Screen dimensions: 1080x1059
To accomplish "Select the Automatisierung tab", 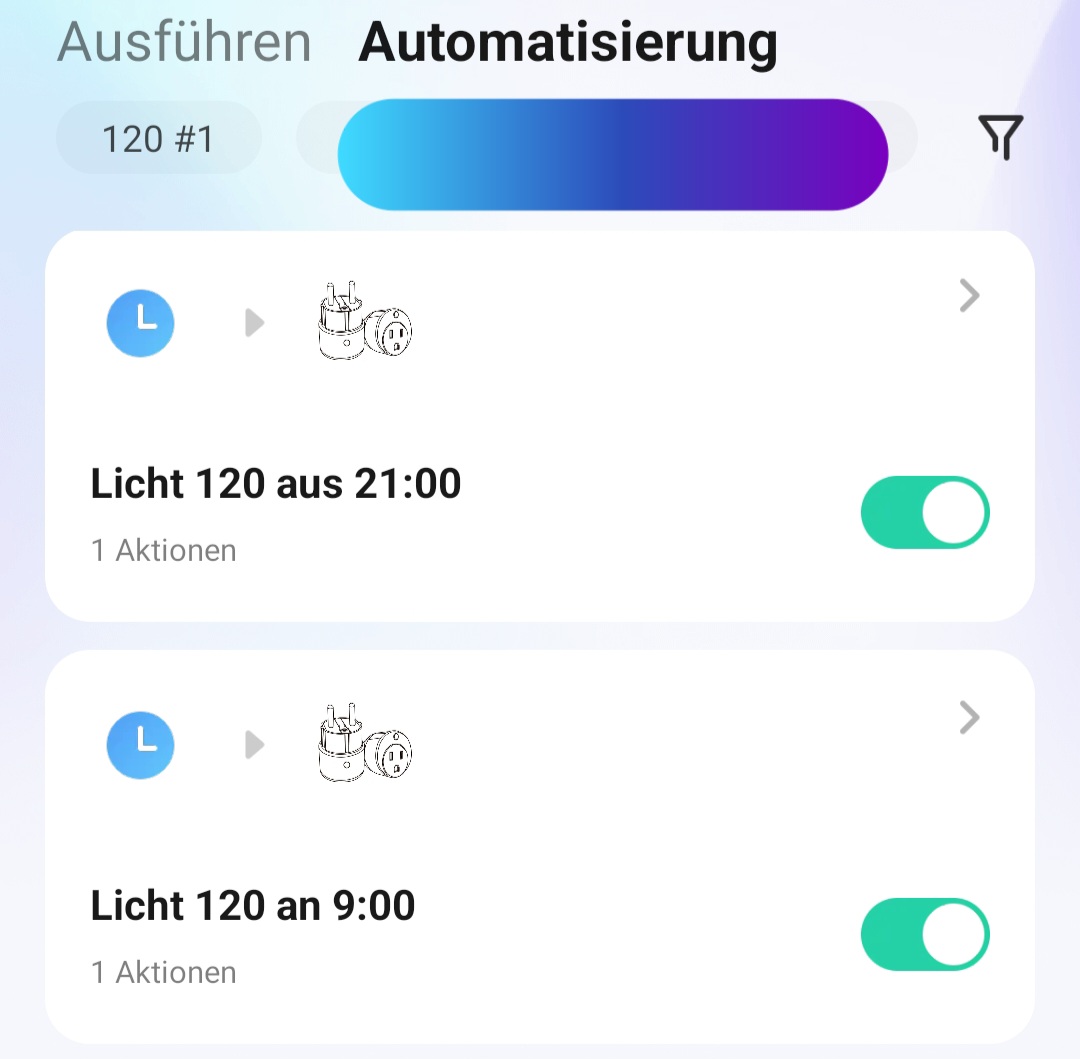I will (x=567, y=42).
